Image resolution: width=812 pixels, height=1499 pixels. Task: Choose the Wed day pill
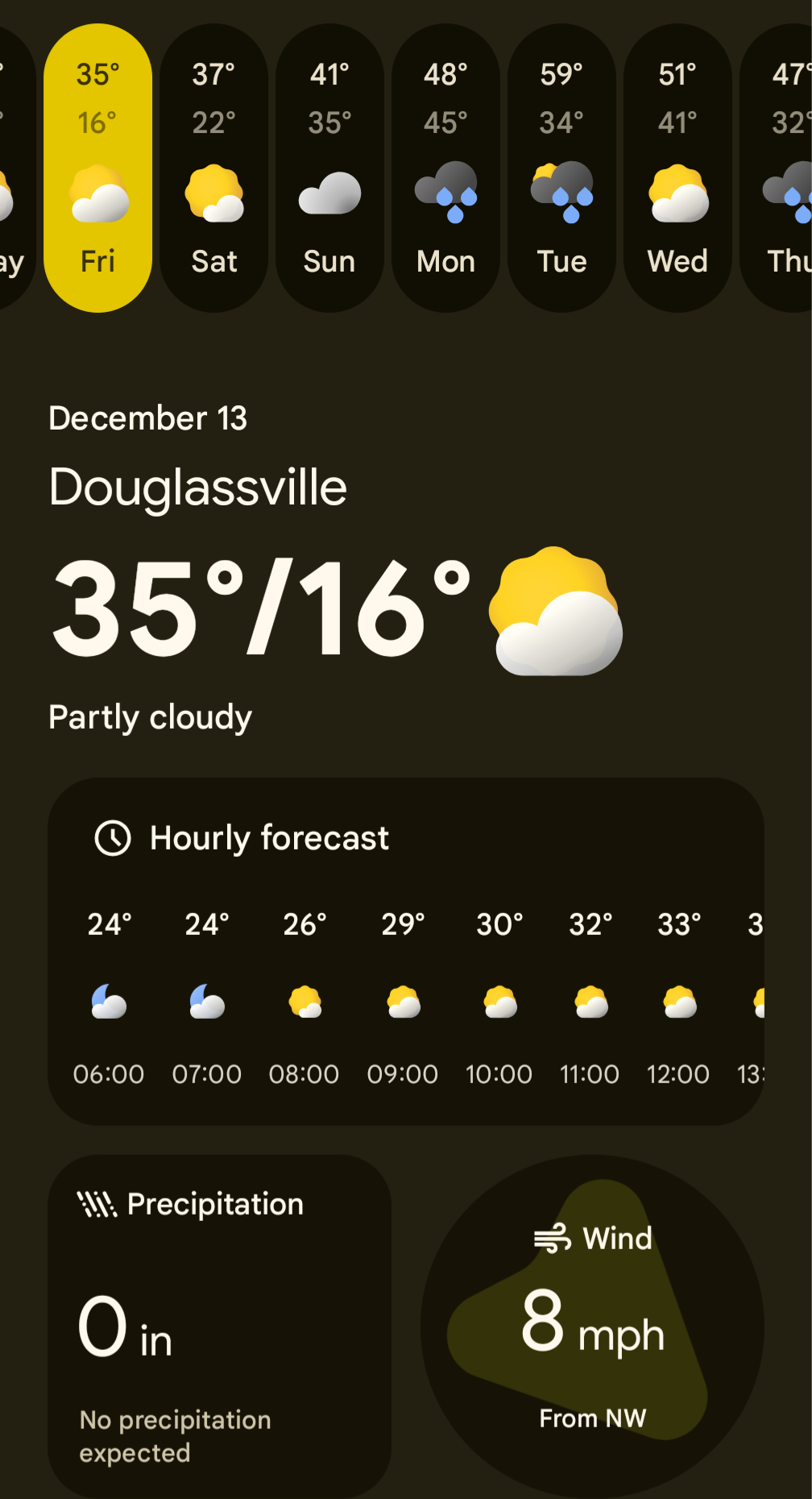[677, 168]
